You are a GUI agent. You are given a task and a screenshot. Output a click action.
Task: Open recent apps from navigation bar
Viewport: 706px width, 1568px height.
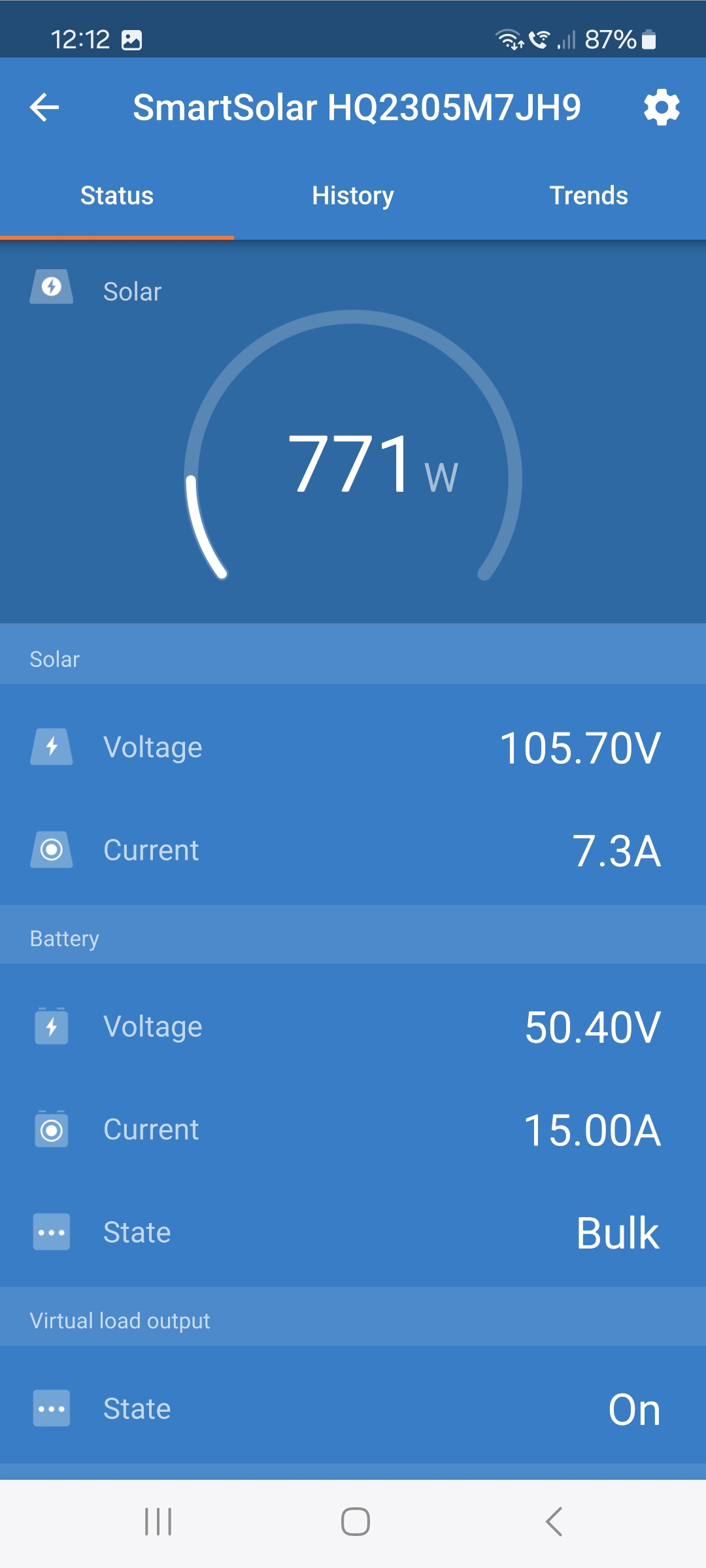click(x=158, y=1522)
